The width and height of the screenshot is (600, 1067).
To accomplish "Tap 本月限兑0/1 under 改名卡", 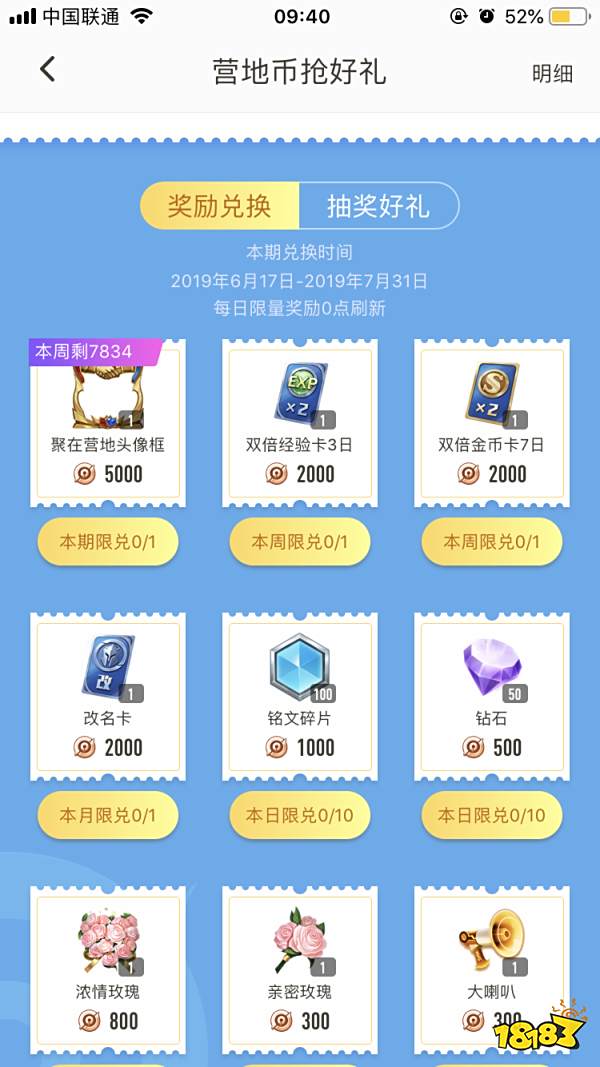I will 108,815.
